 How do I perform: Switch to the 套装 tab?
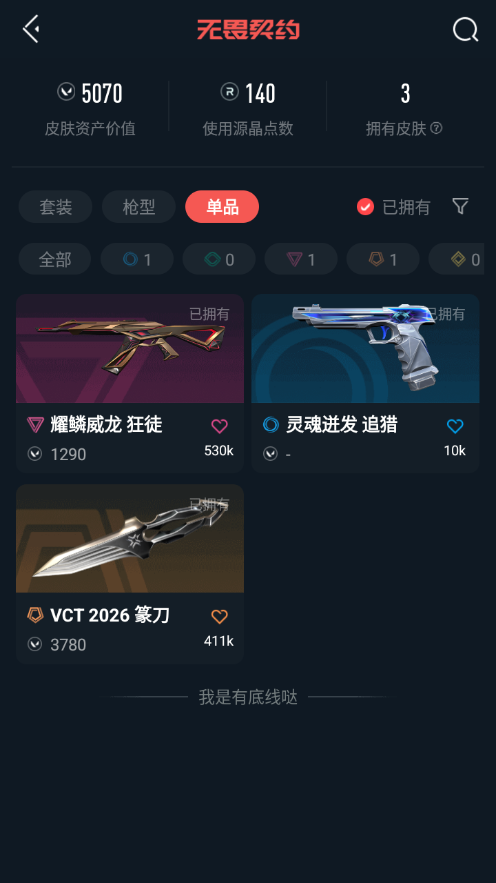55,207
